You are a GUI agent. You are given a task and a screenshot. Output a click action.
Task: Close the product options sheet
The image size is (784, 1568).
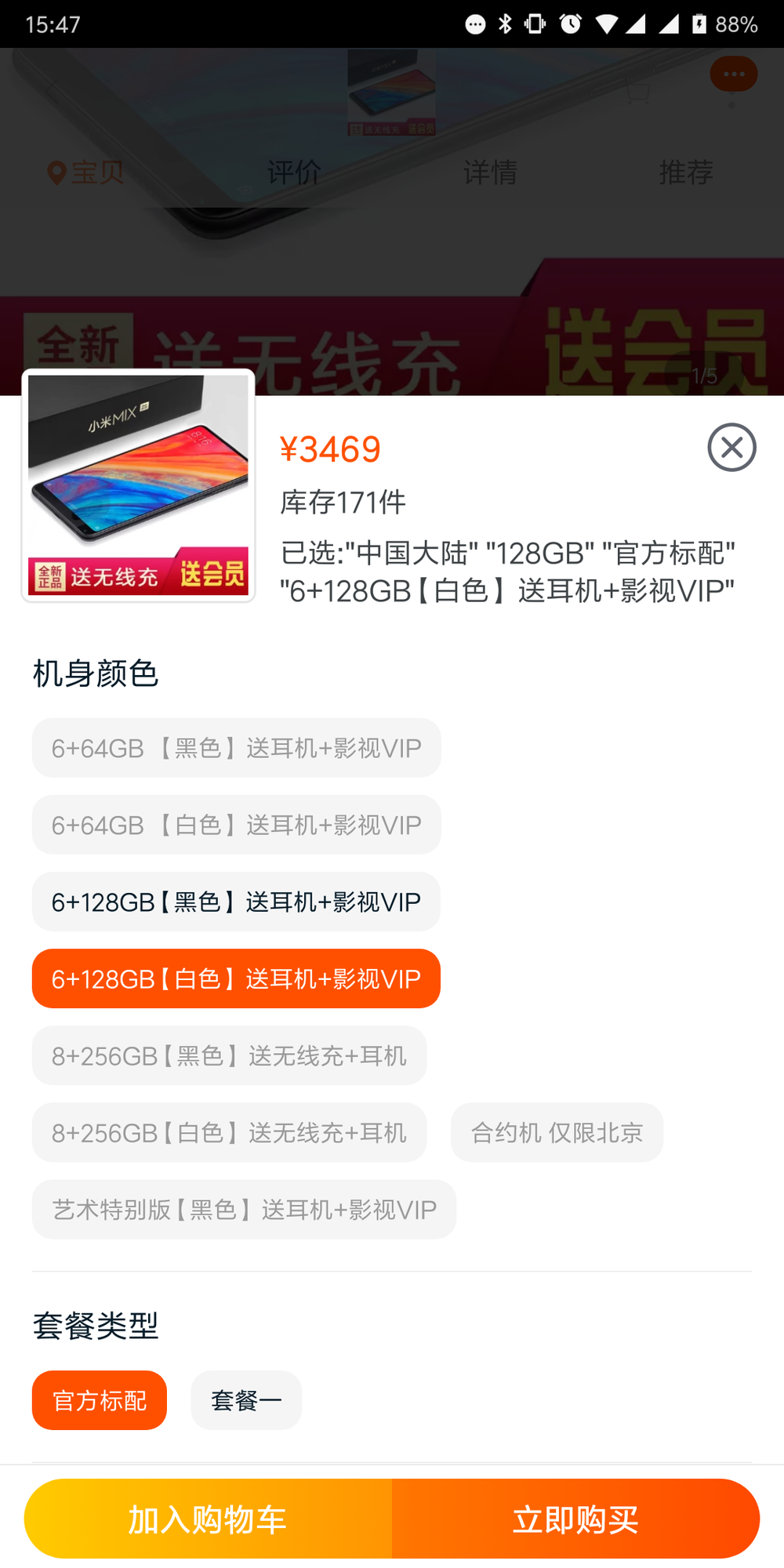click(731, 448)
